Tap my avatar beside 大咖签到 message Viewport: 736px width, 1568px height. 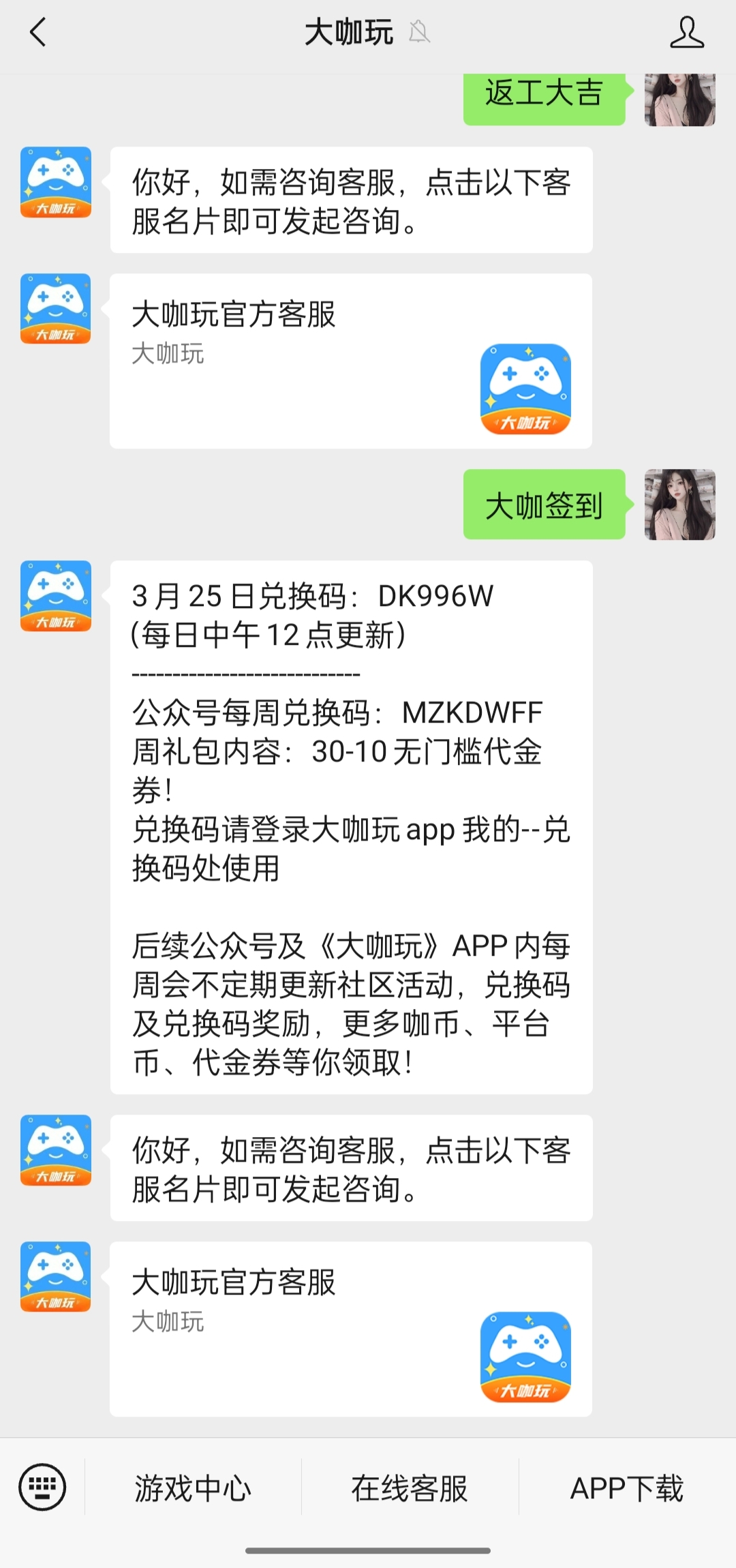679,504
